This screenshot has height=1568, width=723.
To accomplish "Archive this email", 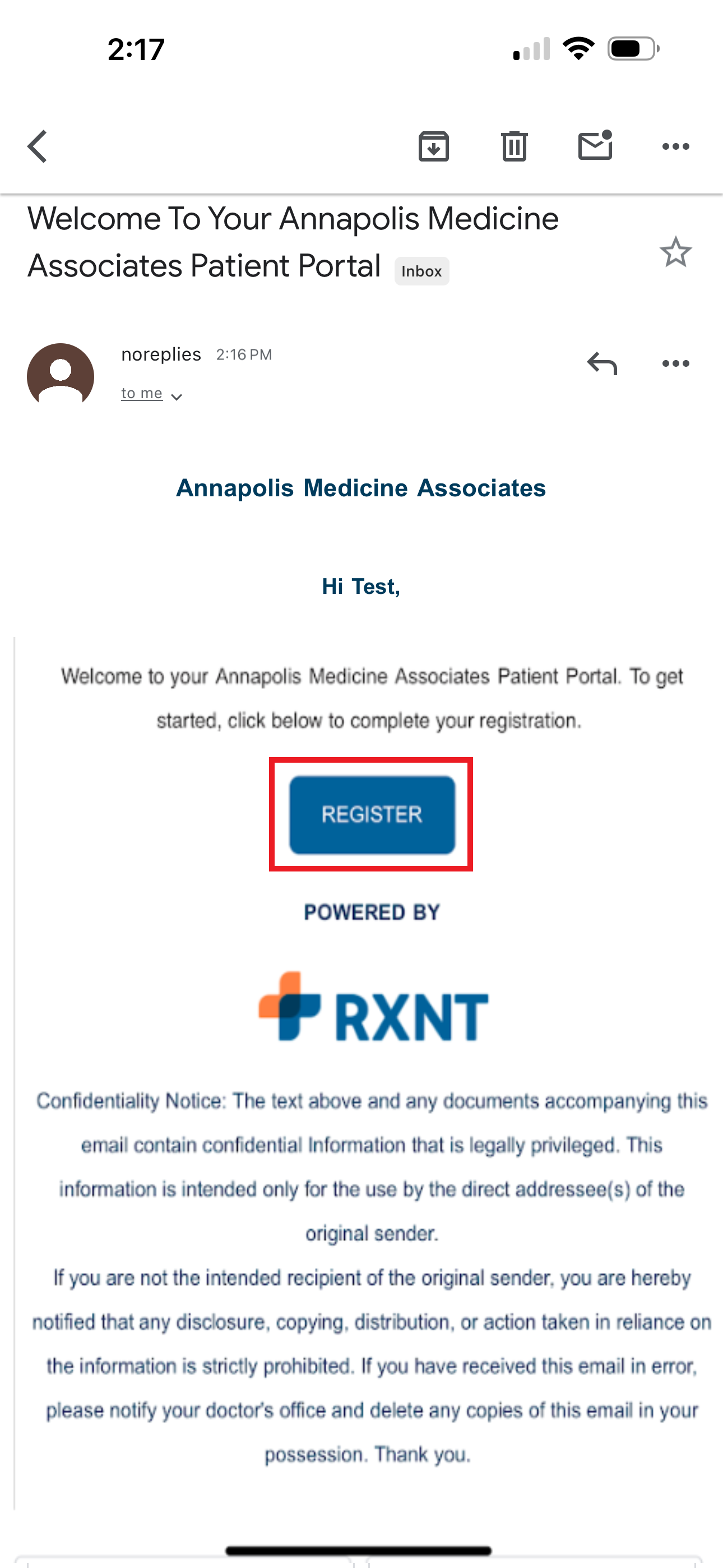I will click(x=433, y=147).
